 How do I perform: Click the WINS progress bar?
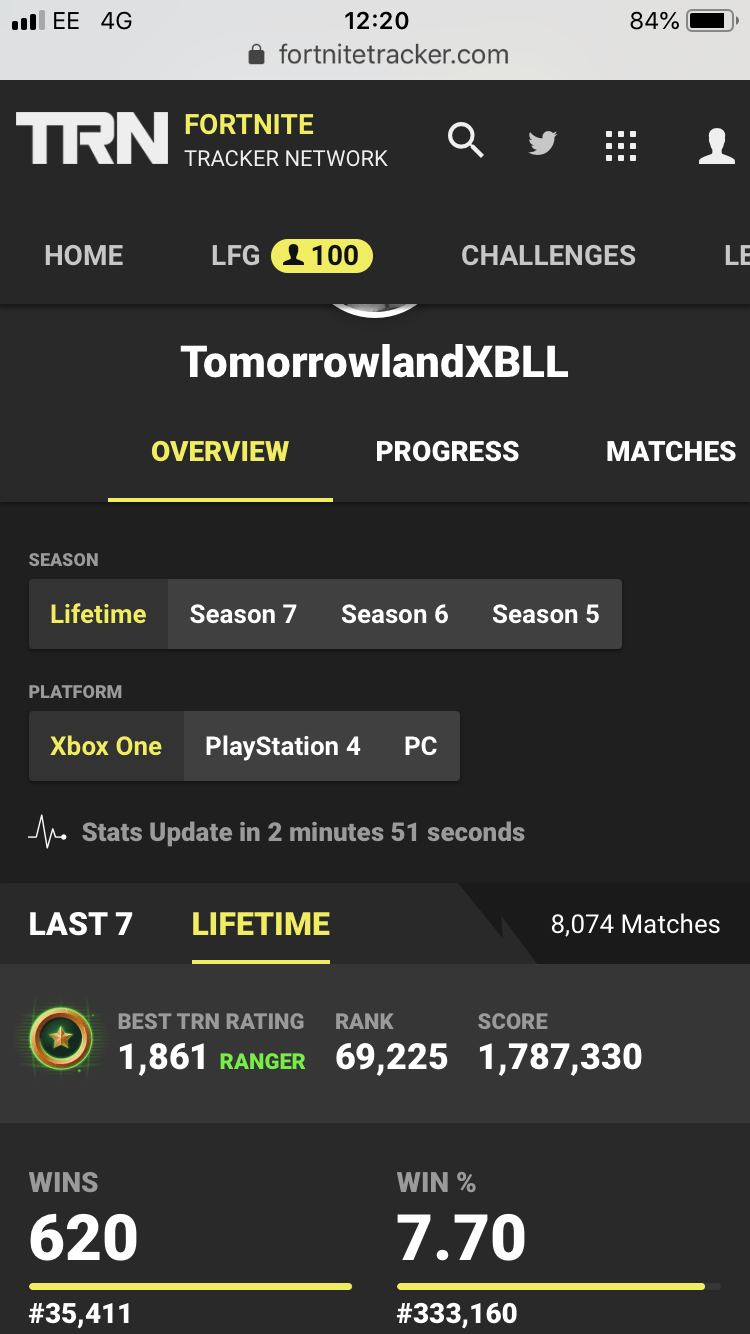(x=190, y=1287)
